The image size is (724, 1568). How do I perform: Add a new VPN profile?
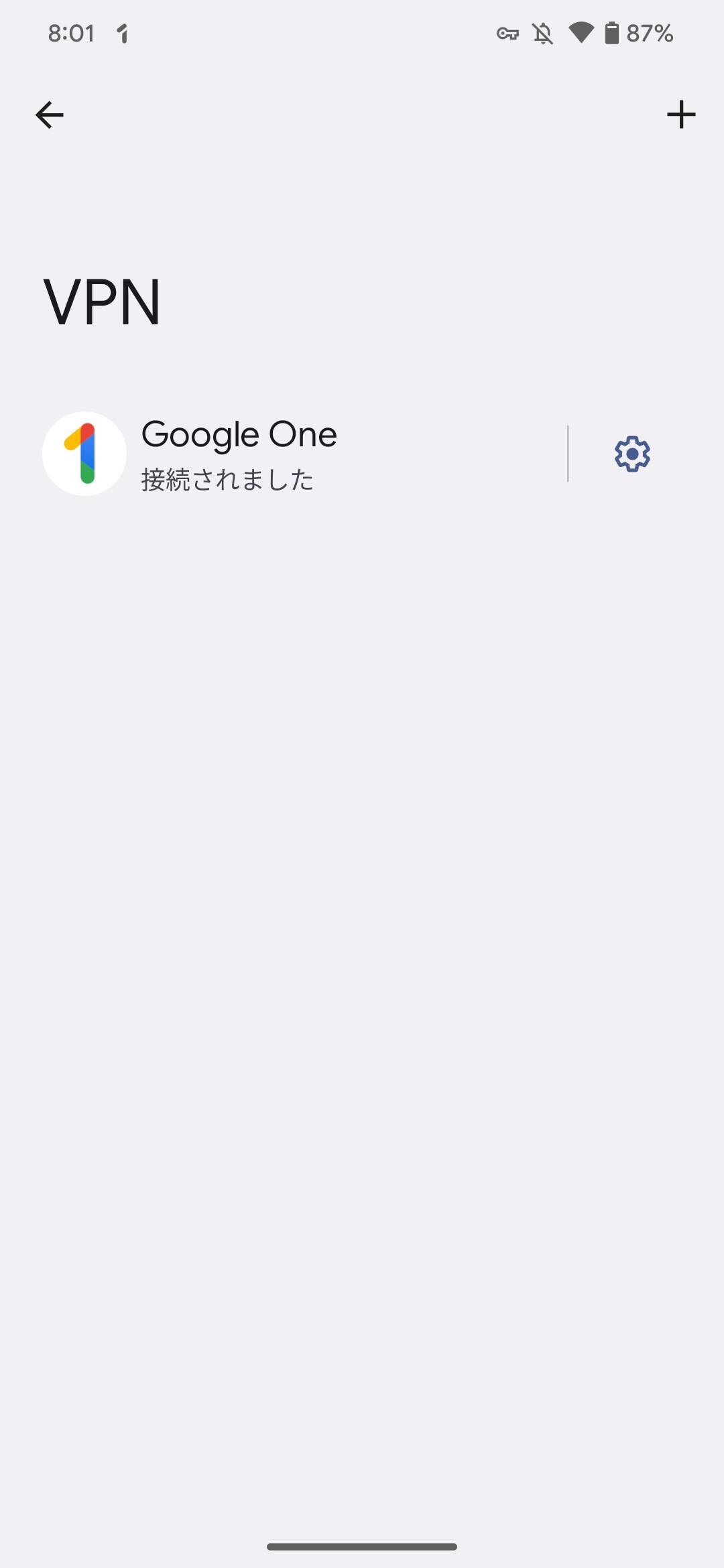(681, 115)
